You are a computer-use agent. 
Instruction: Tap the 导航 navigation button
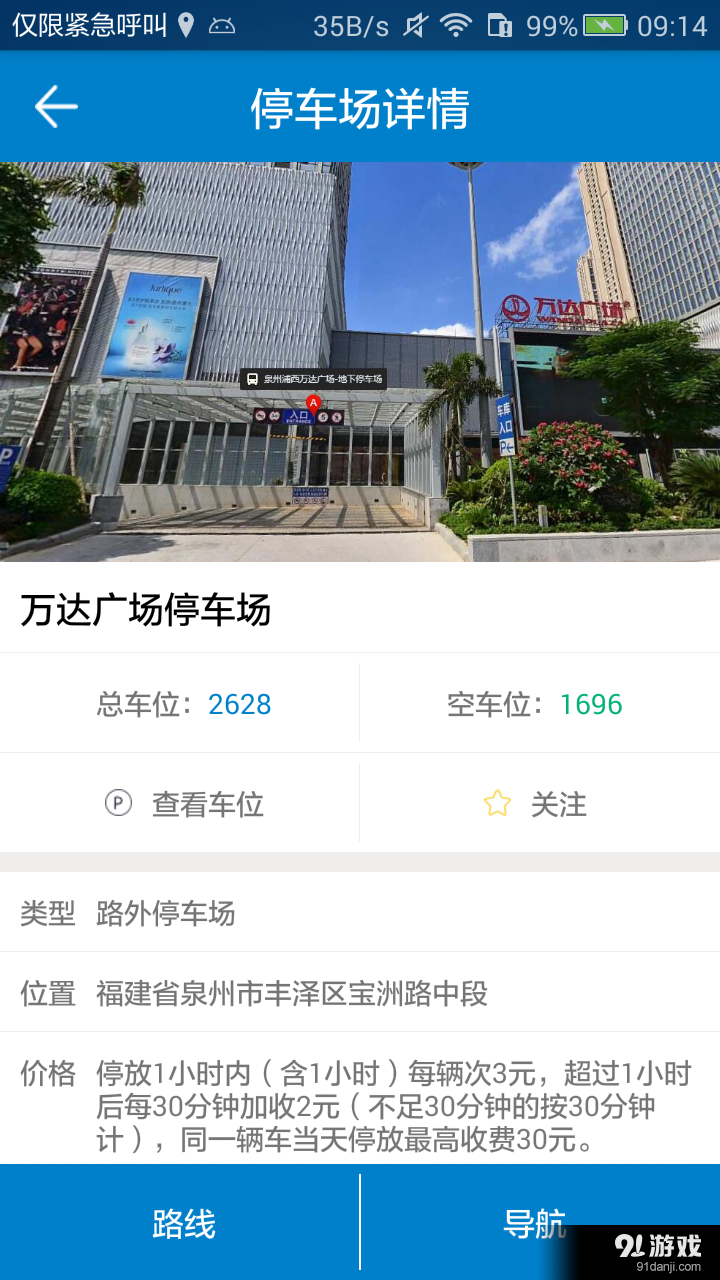coord(533,1220)
